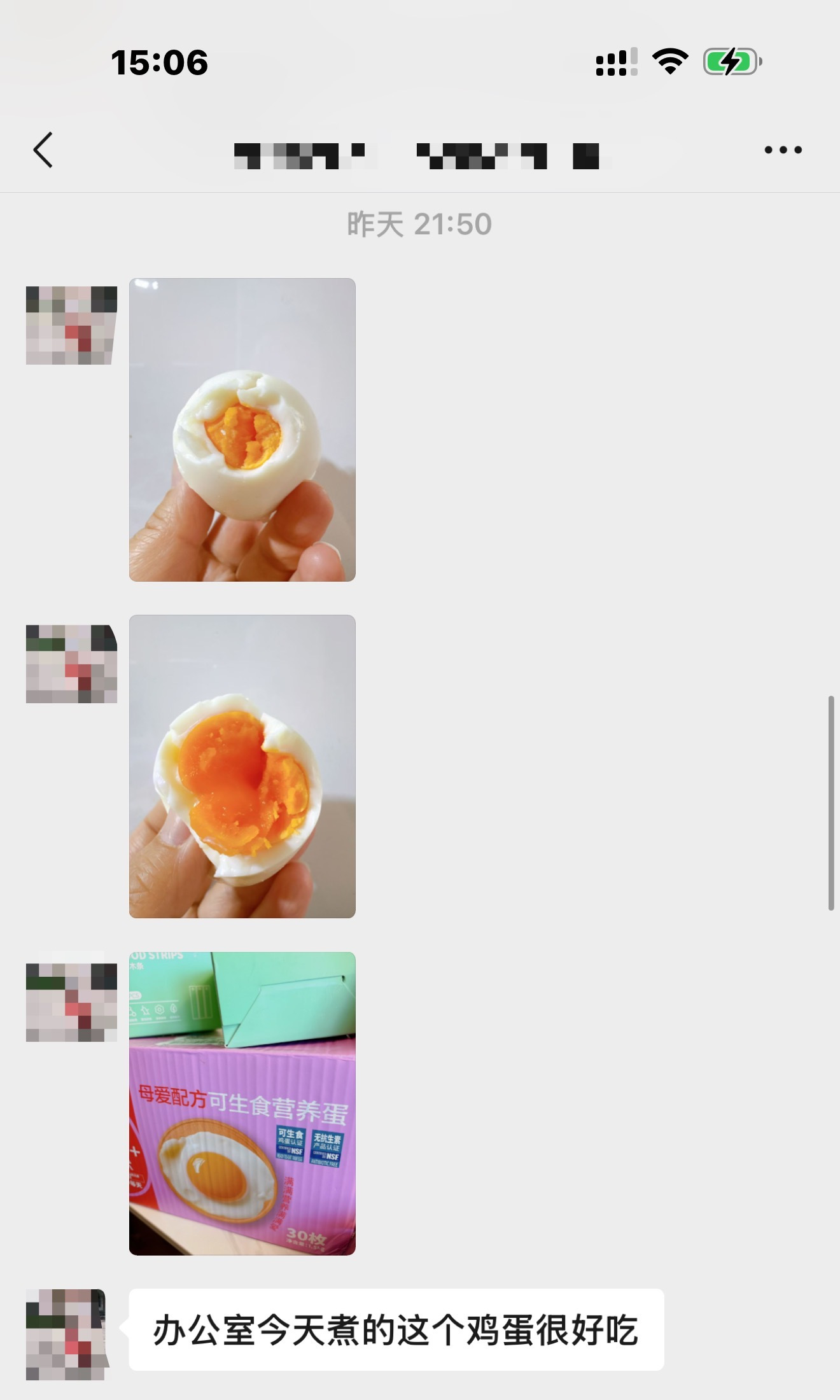This screenshot has width=840, height=1400.
Task: Tap the sender avatar beside the first egg photo
Action: (x=71, y=325)
